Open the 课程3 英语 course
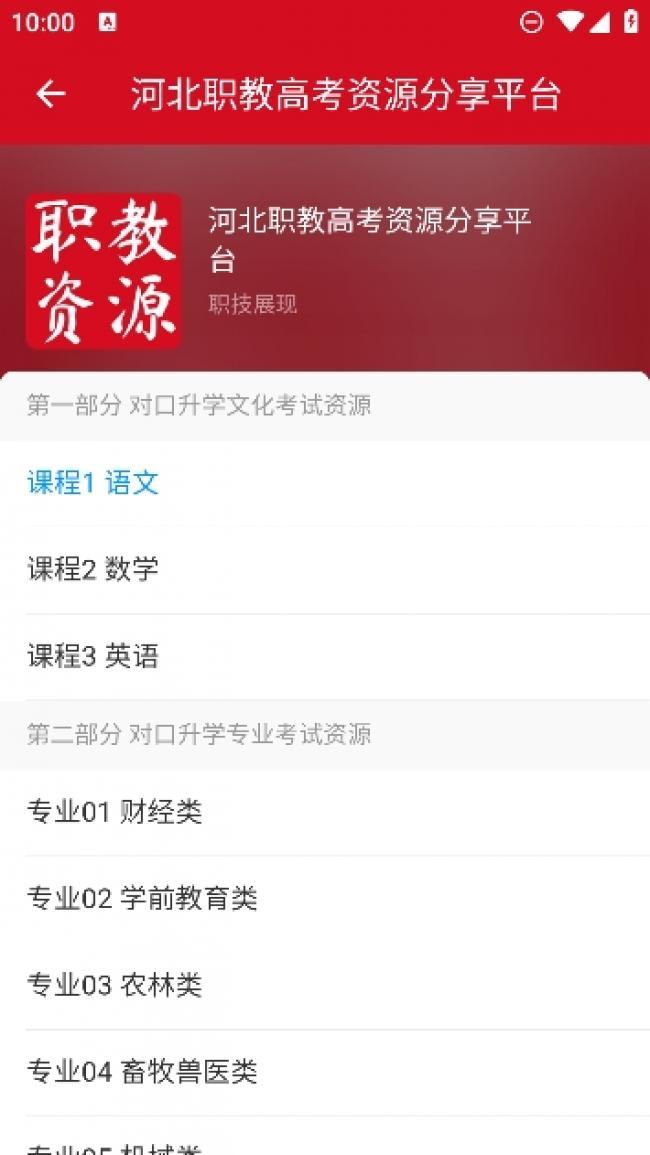 (x=325, y=656)
